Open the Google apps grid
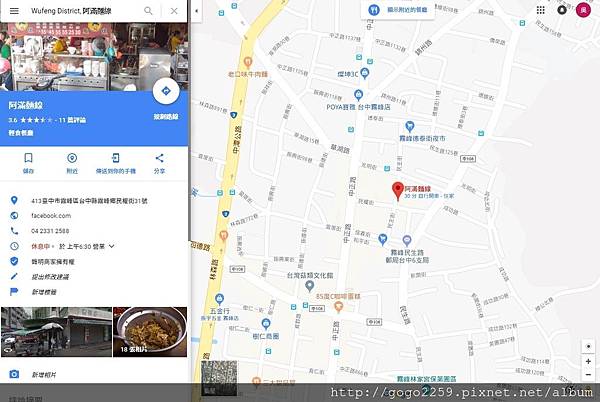 tap(541, 10)
